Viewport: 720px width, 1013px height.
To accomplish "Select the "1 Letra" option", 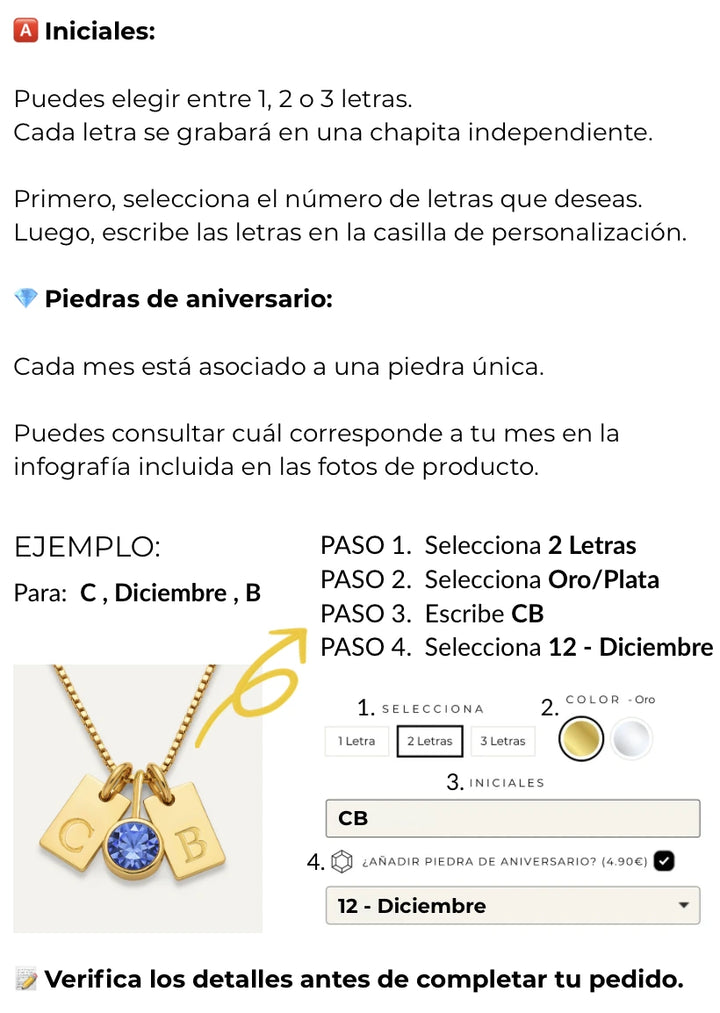I will pos(357,741).
